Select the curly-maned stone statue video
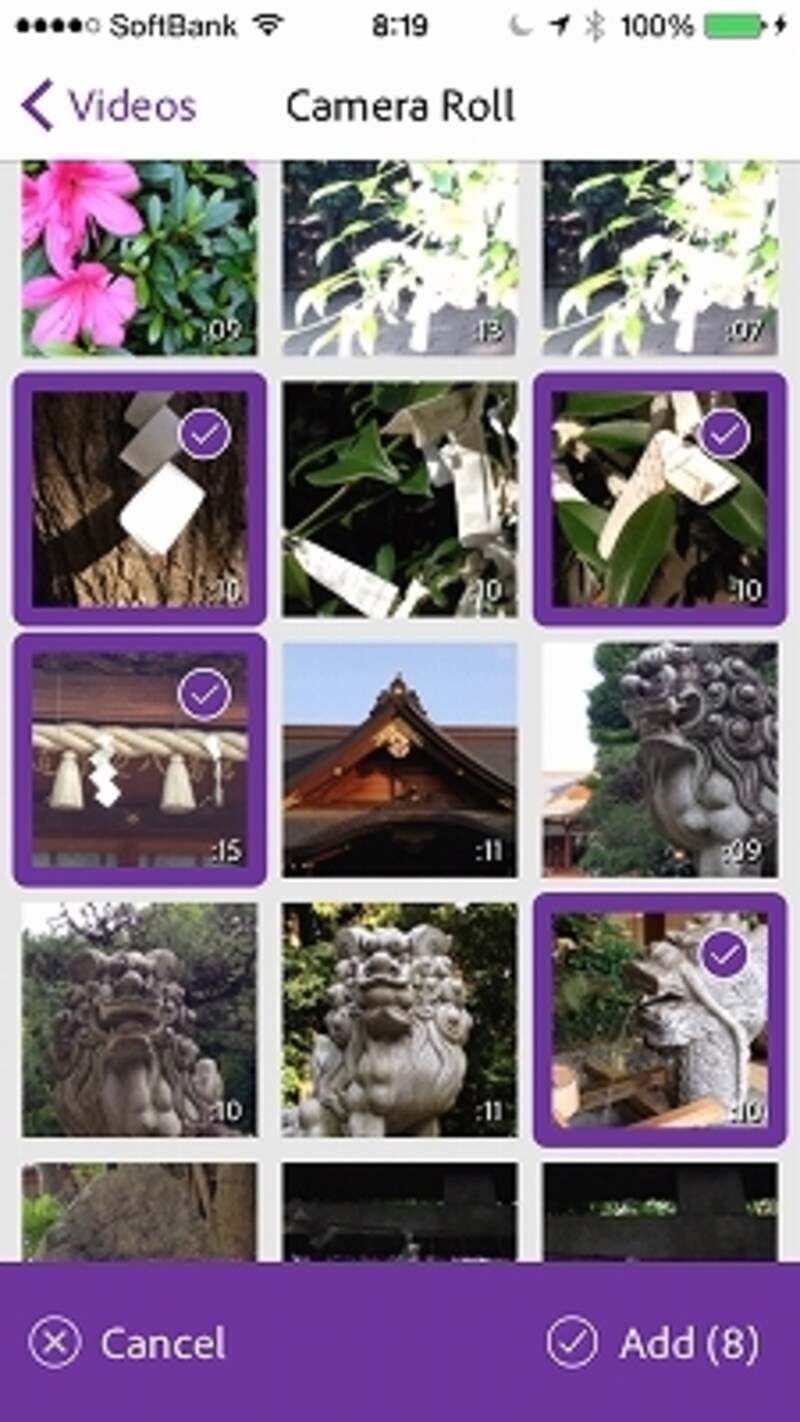The image size is (800, 1422). click(x=660, y=759)
